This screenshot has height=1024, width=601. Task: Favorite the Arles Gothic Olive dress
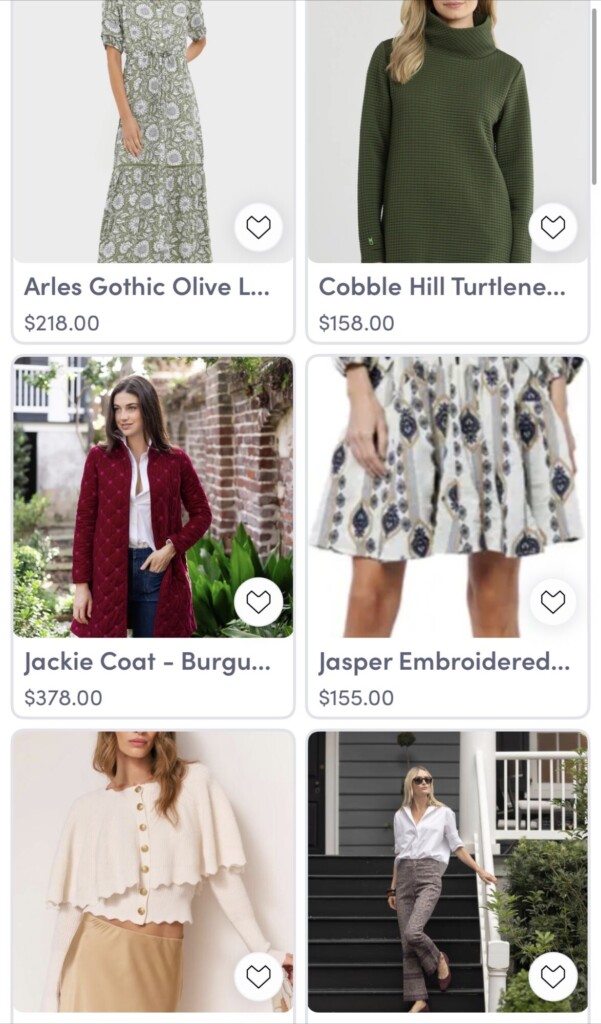258,227
